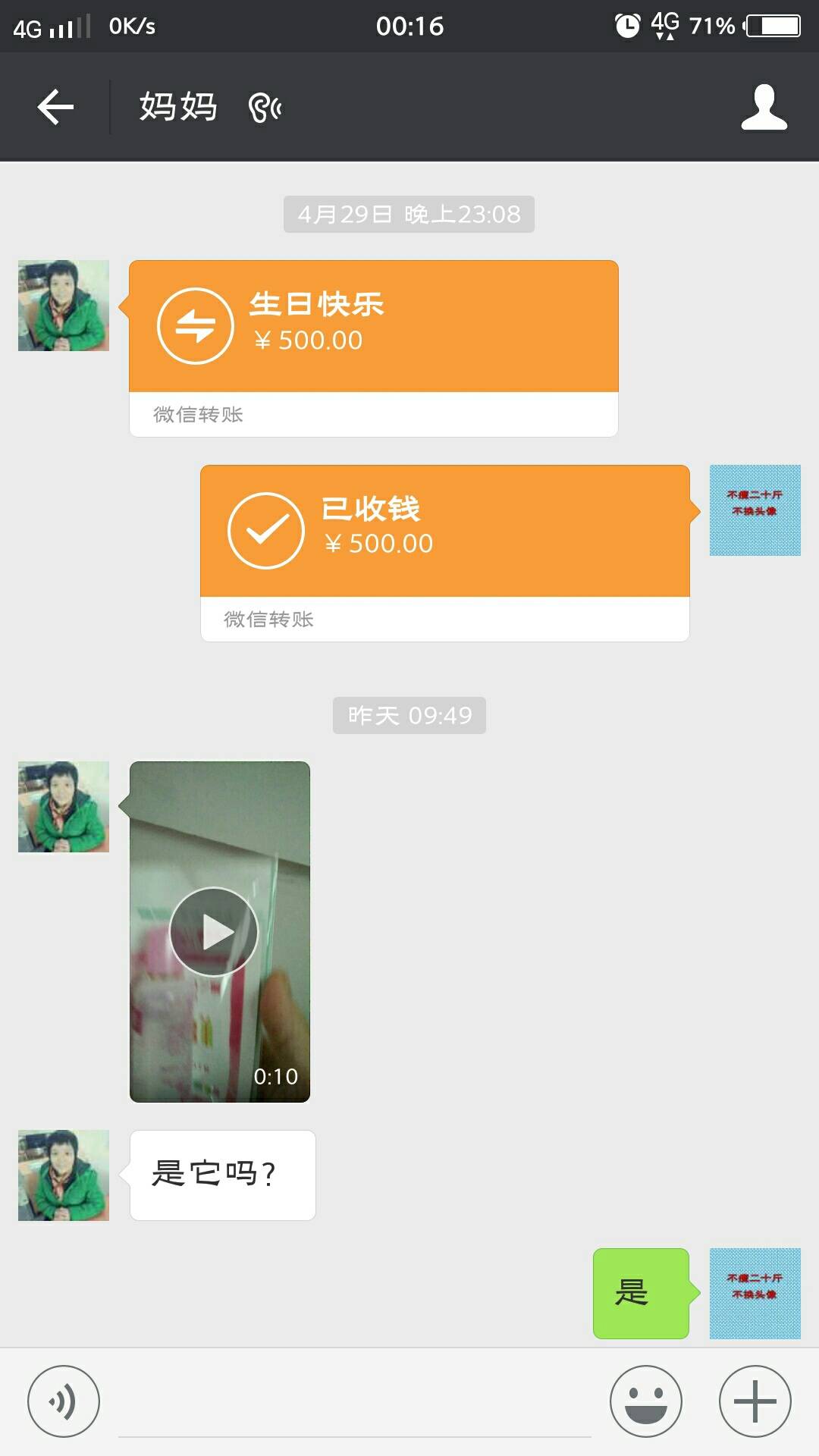819x1456 pixels.
Task: Play the 0:10 video message
Action: [x=215, y=931]
